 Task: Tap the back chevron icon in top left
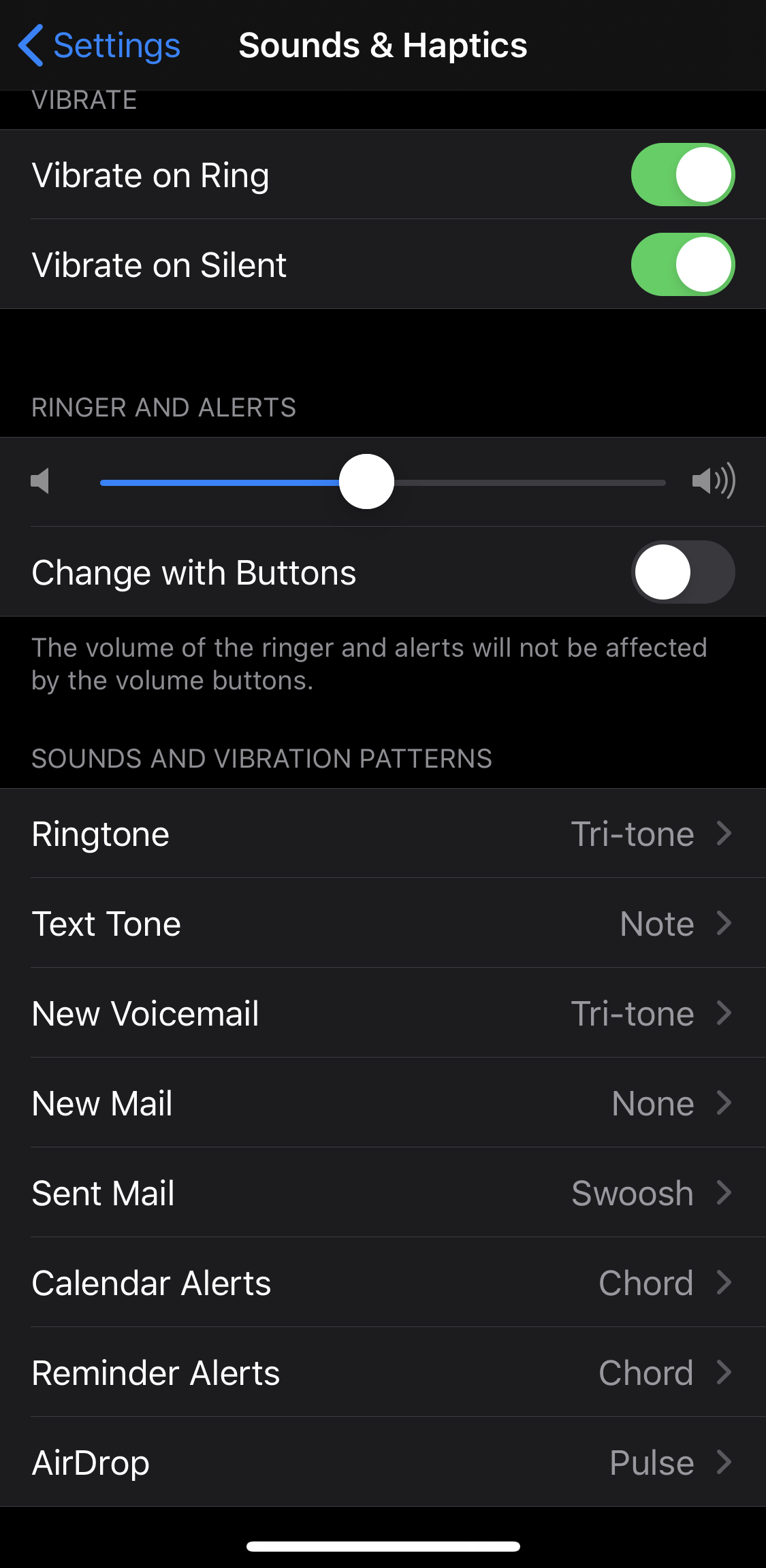[30, 44]
